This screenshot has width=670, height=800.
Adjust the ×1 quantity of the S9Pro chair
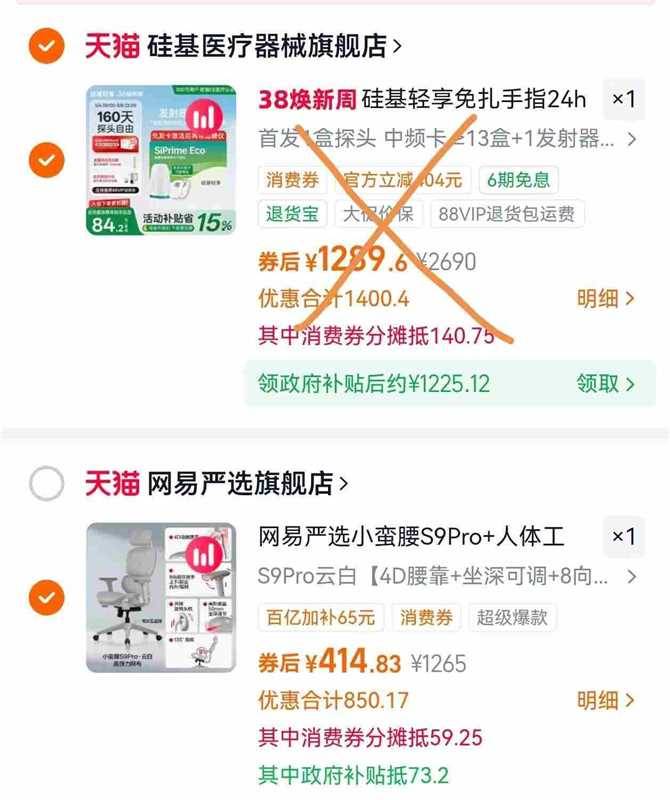(623, 537)
